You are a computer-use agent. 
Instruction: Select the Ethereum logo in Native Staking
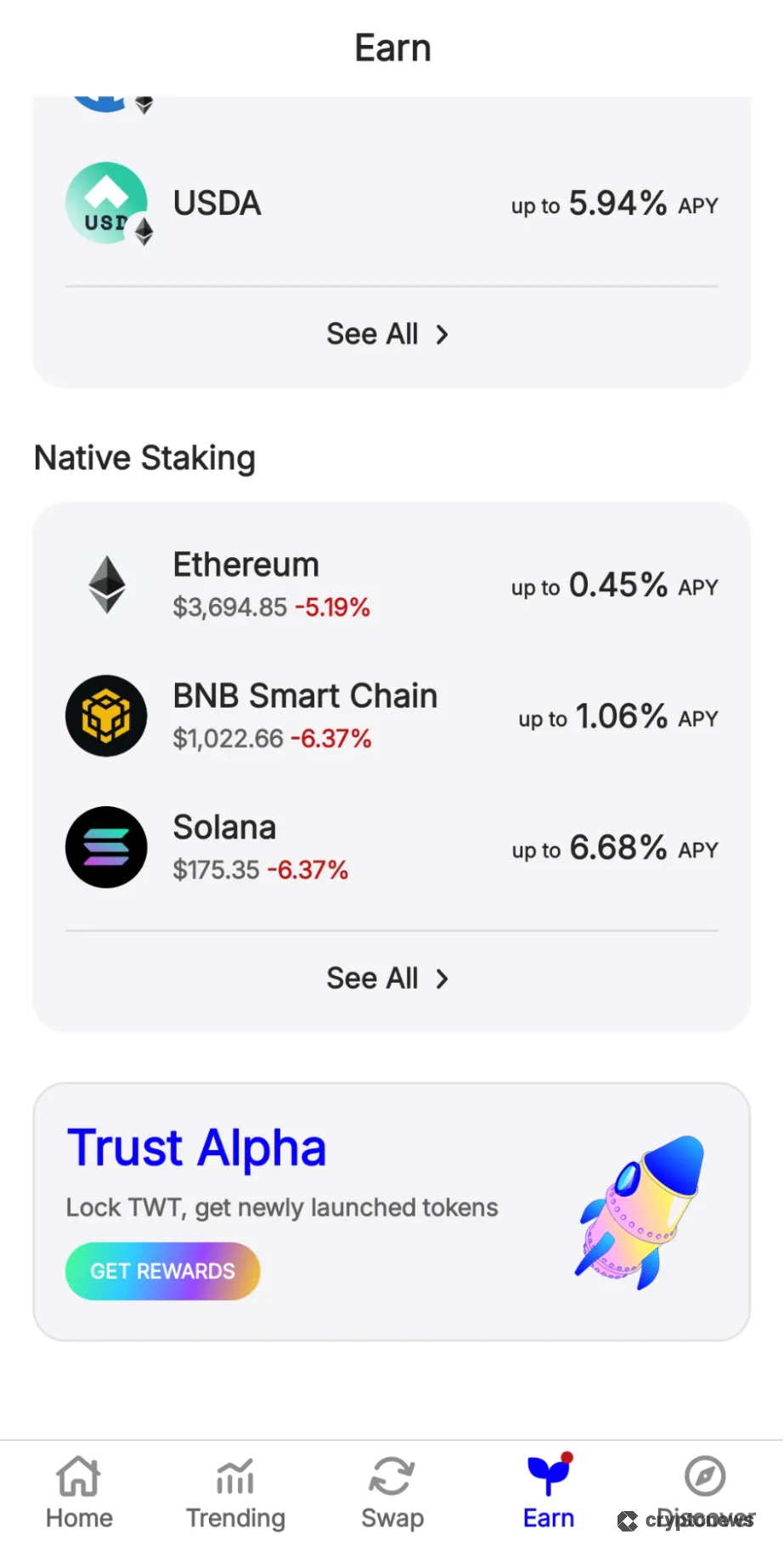coord(106,584)
